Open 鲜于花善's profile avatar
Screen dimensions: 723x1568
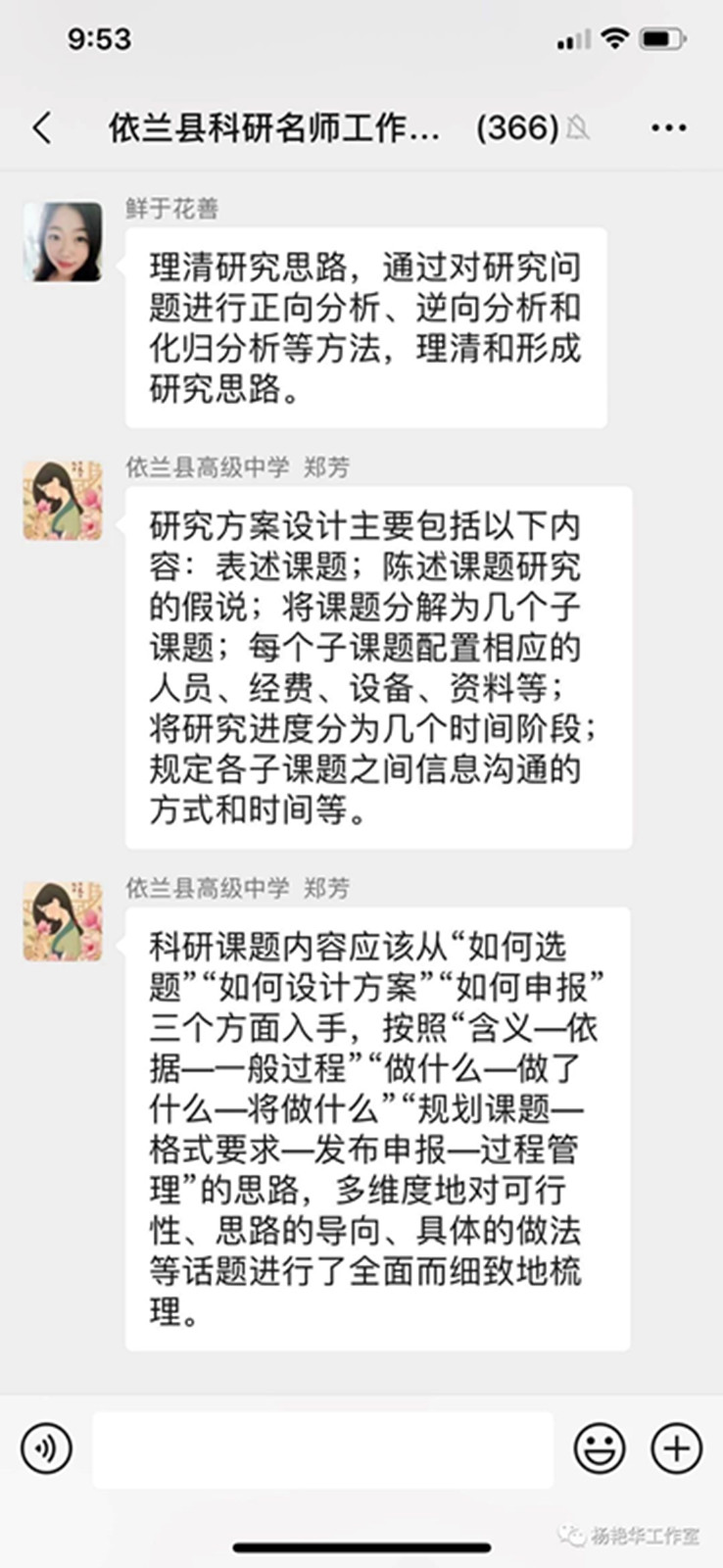pos(63,242)
